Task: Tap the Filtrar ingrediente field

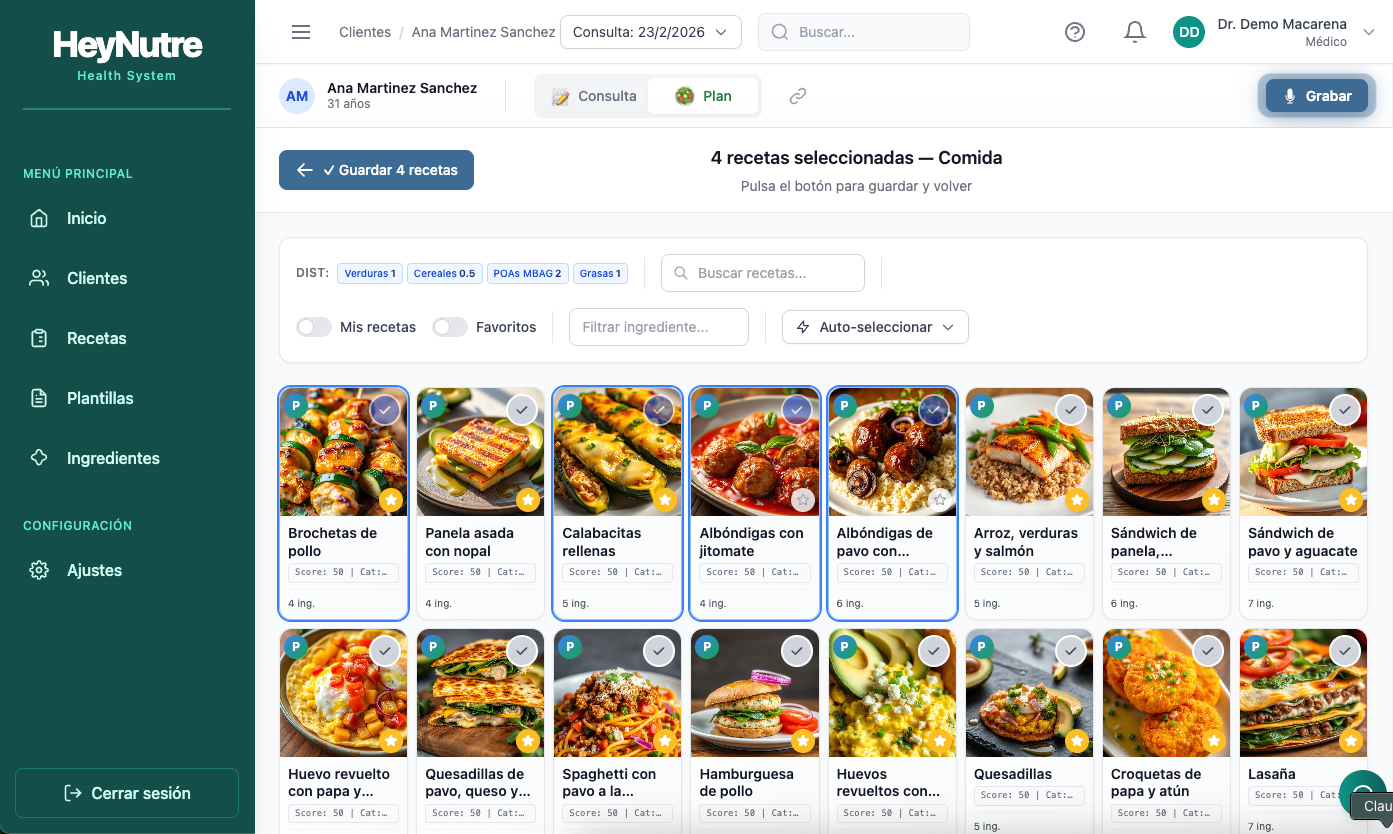Action: pos(659,327)
